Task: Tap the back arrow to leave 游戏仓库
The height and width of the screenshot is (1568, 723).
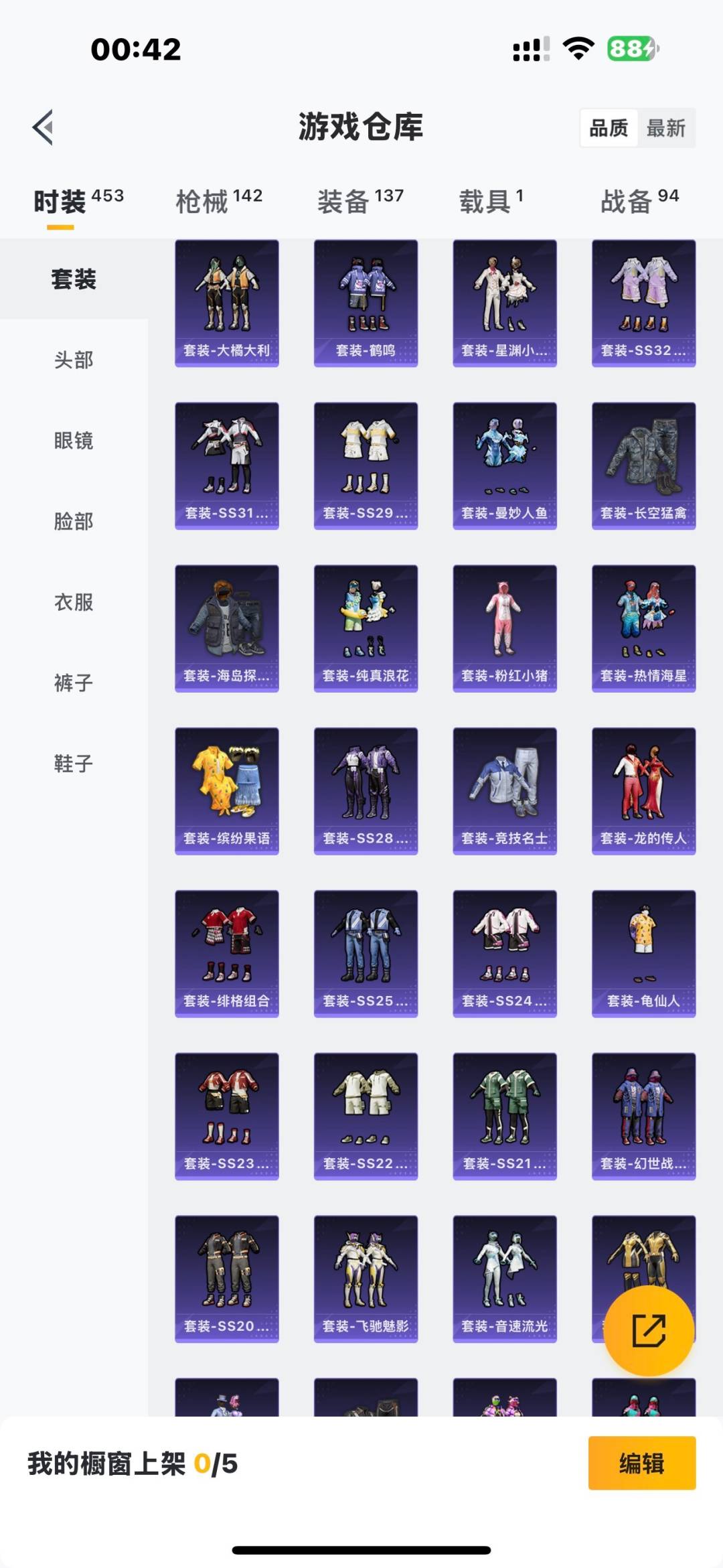Action: click(x=42, y=128)
